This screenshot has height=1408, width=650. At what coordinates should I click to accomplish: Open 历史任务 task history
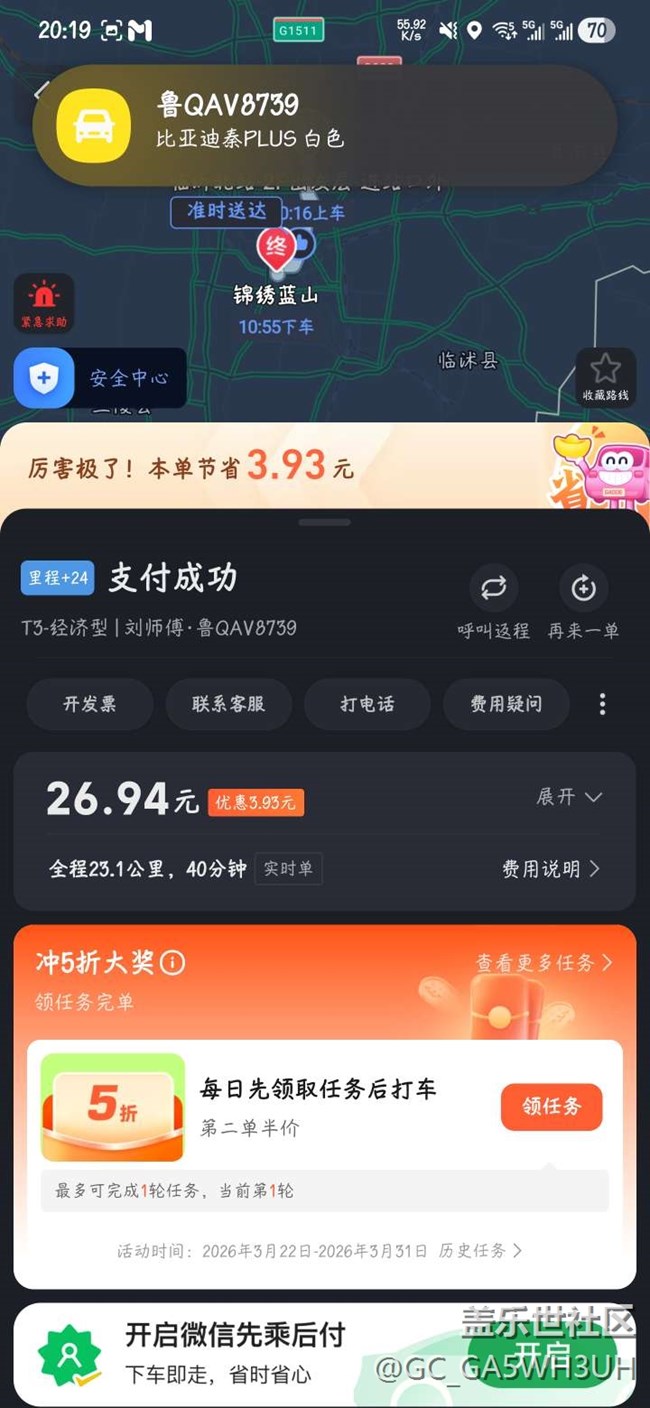pos(480,1251)
